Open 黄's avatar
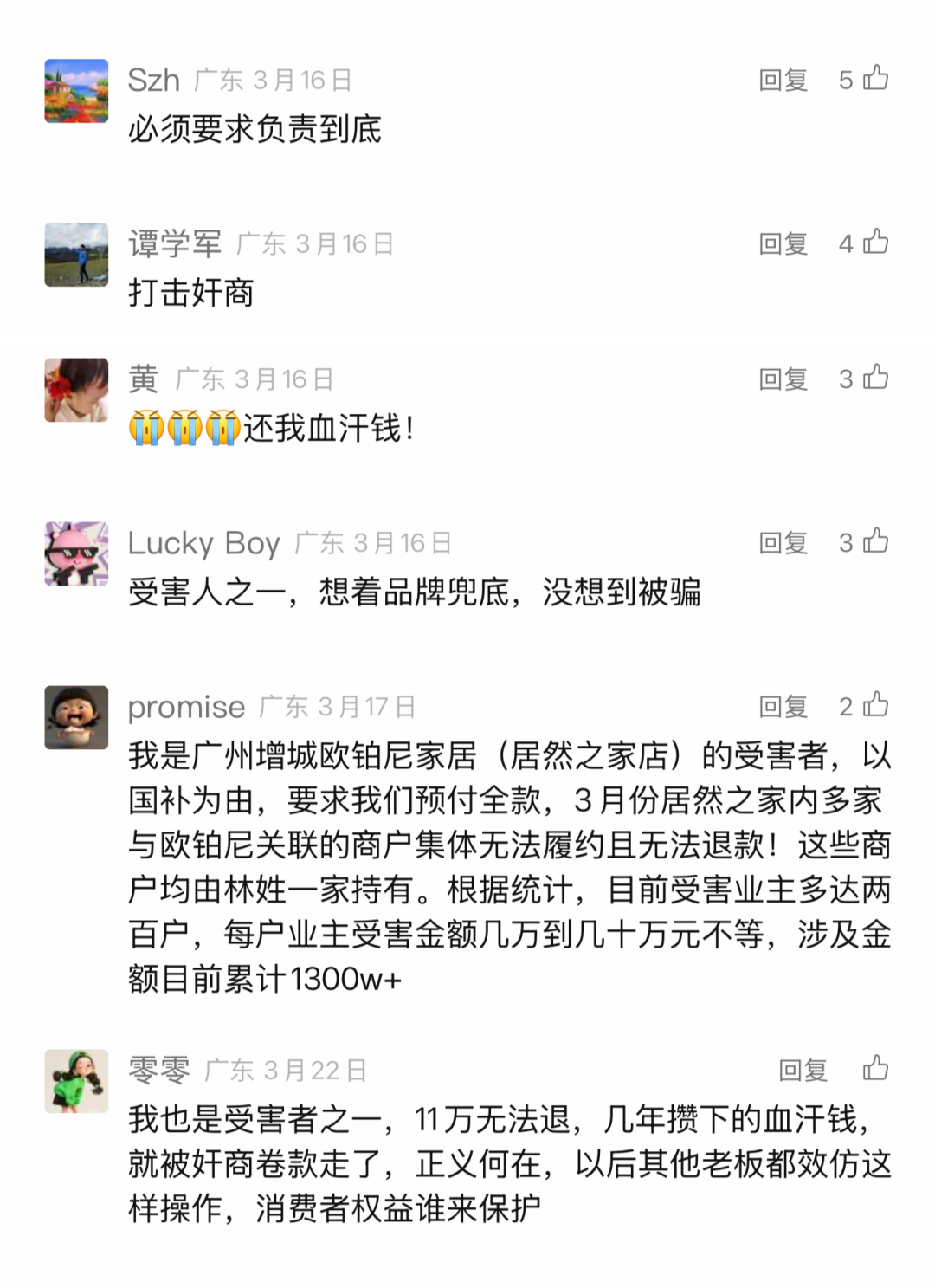 tap(76, 390)
